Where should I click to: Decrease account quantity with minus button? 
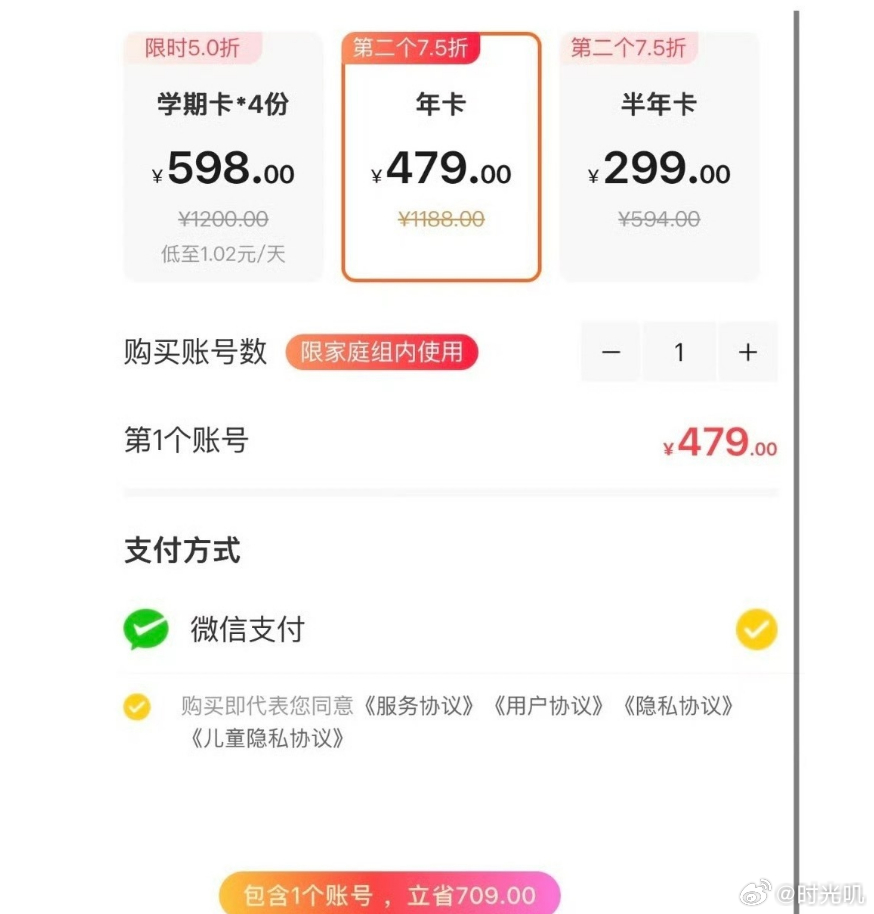click(611, 352)
